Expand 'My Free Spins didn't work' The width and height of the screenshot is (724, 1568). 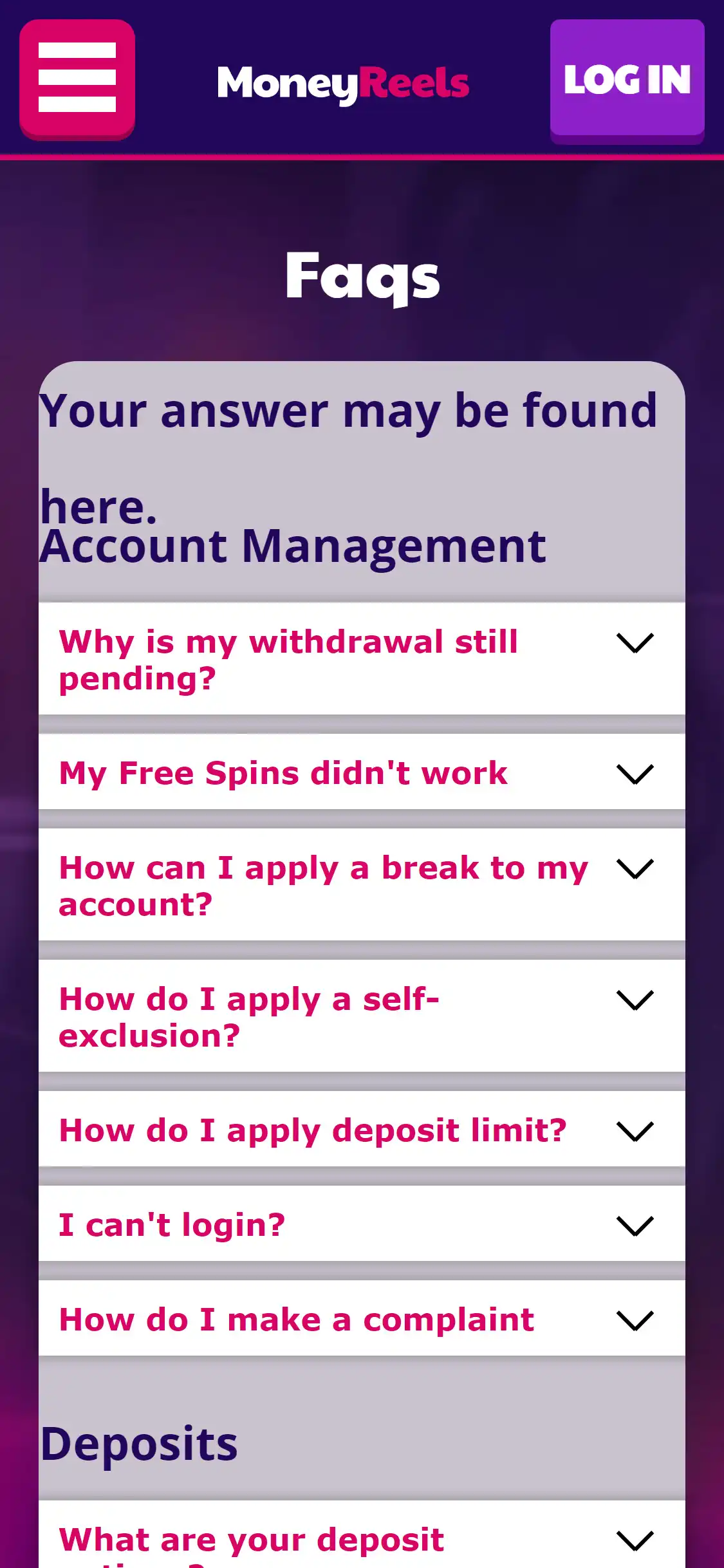point(361,772)
